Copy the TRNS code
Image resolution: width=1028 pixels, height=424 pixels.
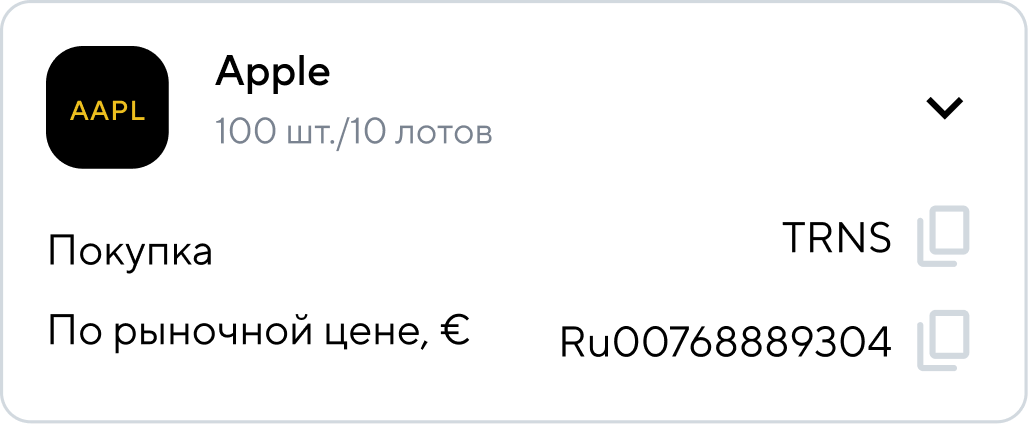tap(943, 237)
